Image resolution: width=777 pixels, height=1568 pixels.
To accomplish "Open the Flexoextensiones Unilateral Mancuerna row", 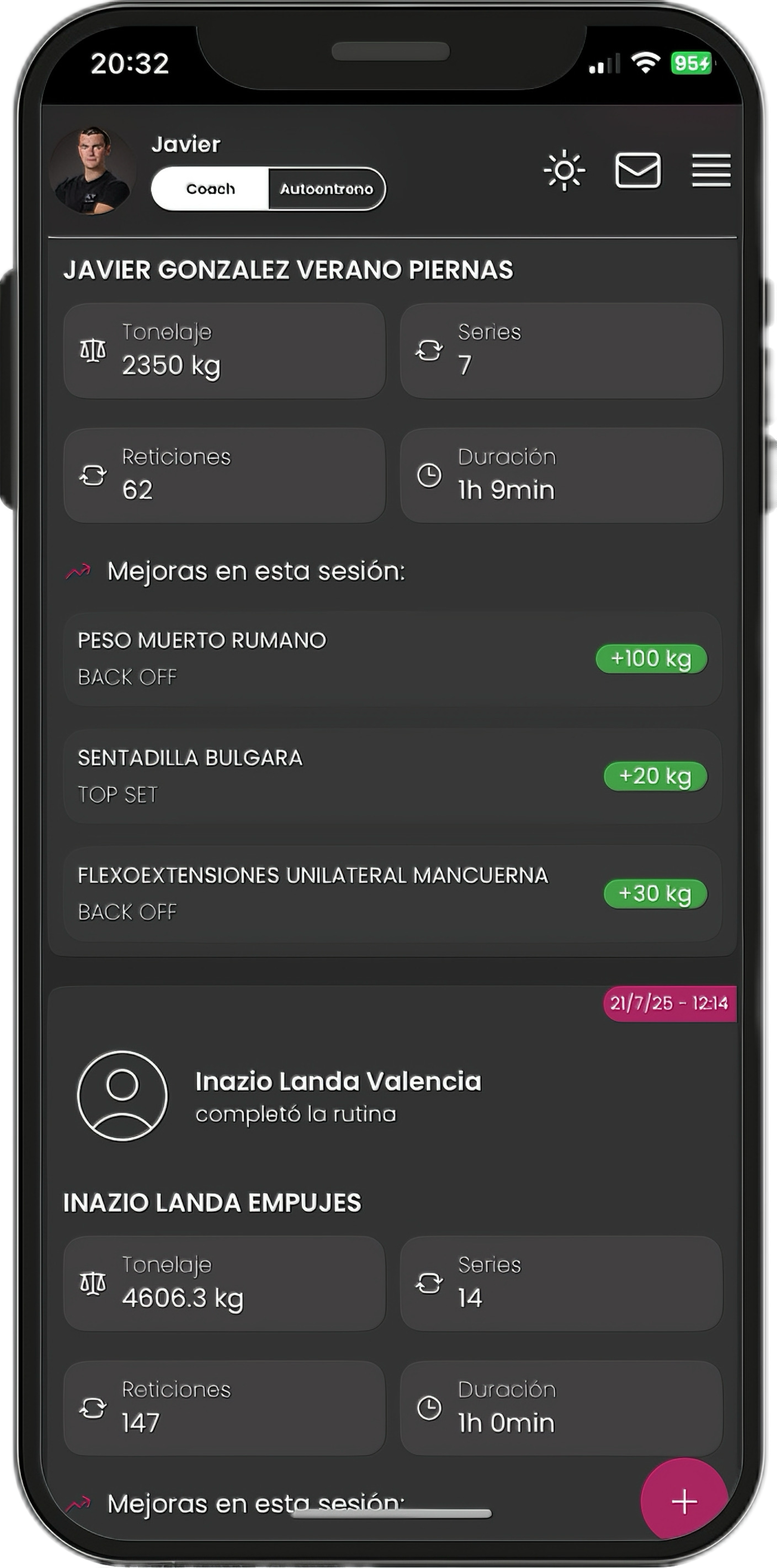I will pyautogui.click(x=392, y=893).
